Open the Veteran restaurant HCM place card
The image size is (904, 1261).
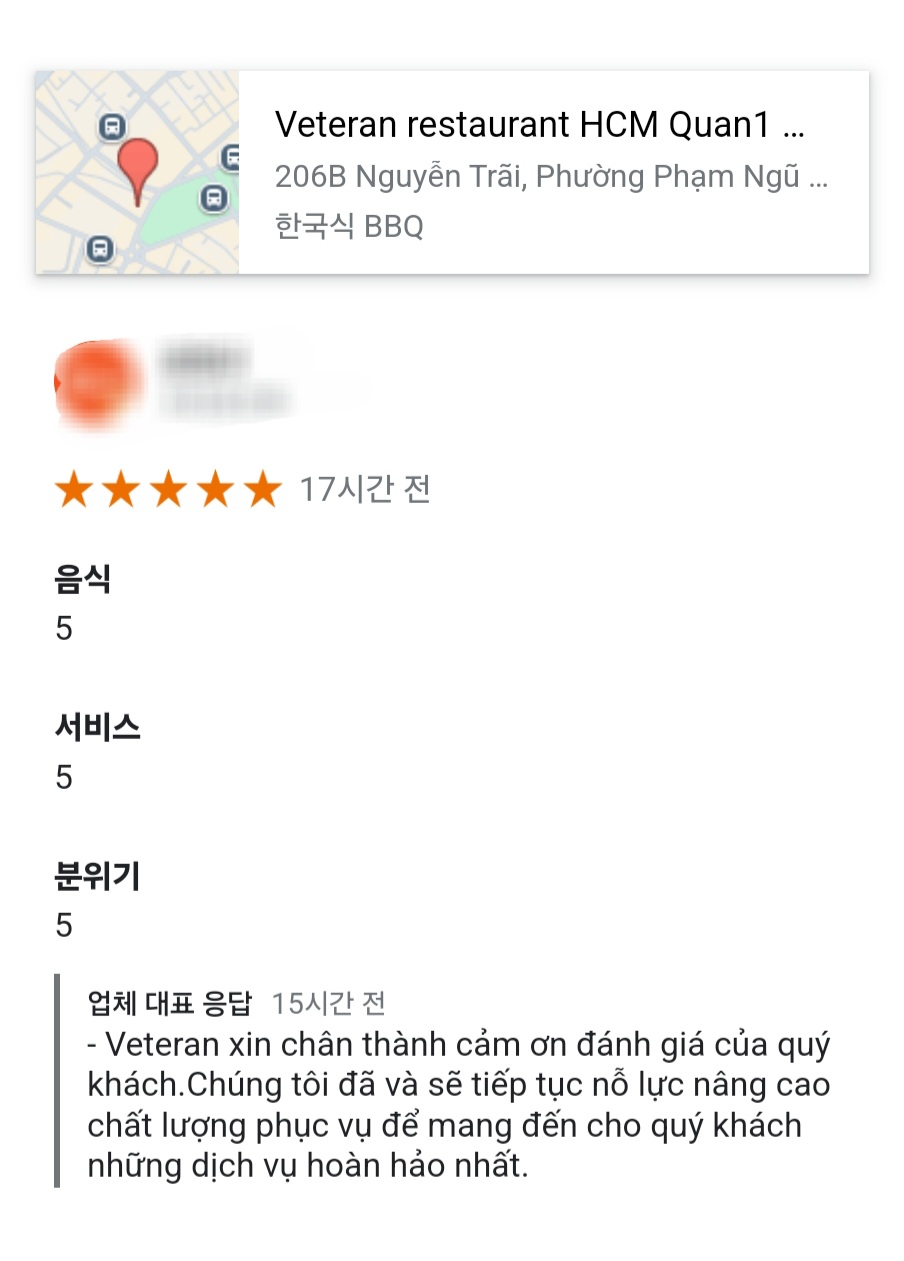coord(540,172)
